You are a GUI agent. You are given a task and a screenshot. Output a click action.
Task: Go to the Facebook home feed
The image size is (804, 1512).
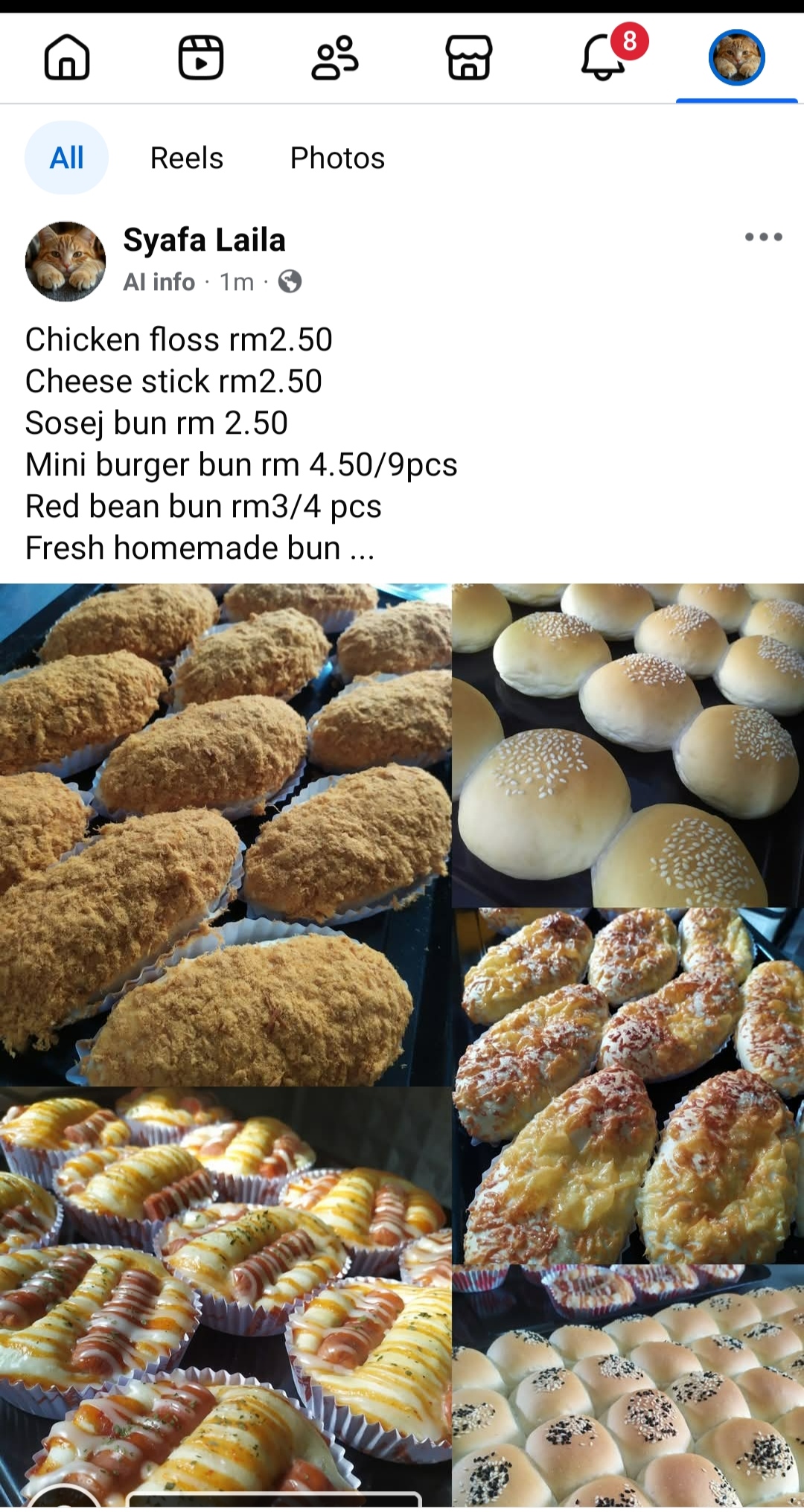pos(67,57)
